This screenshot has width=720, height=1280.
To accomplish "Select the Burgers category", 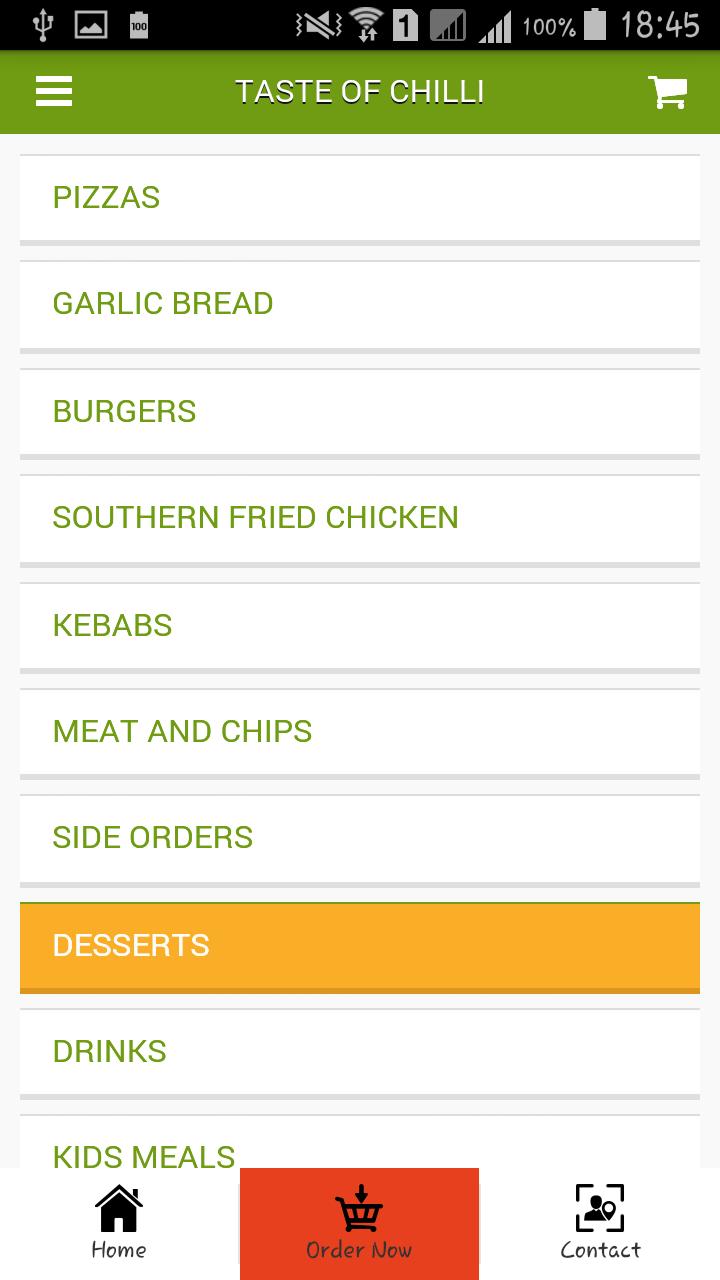I will click(x=360, y=411).
